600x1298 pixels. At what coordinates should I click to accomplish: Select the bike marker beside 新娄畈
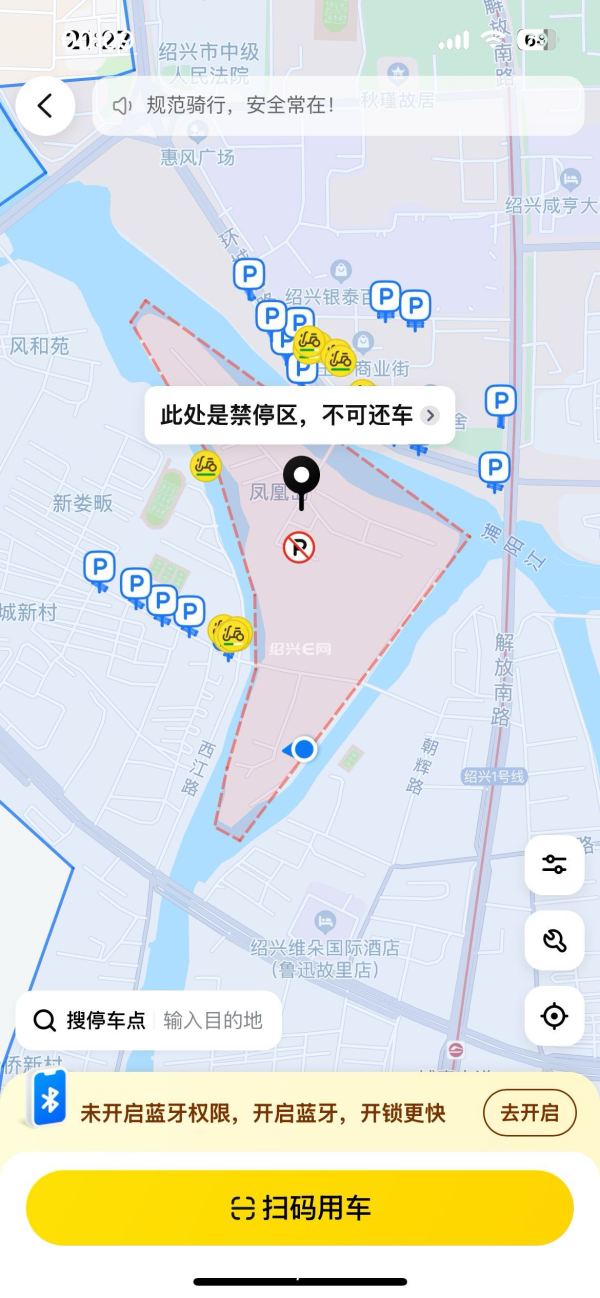point(206,466)
